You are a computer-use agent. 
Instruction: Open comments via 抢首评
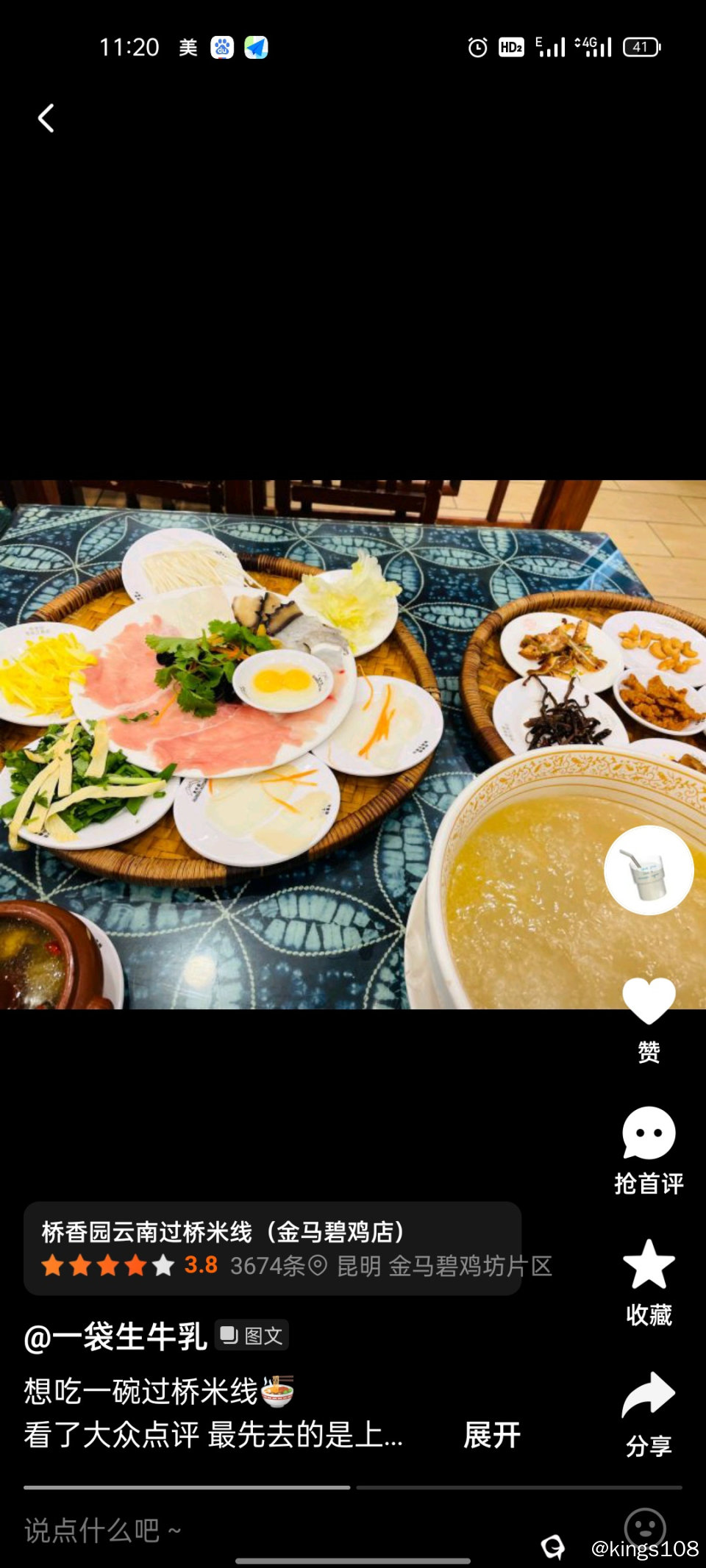[649, 1135]
